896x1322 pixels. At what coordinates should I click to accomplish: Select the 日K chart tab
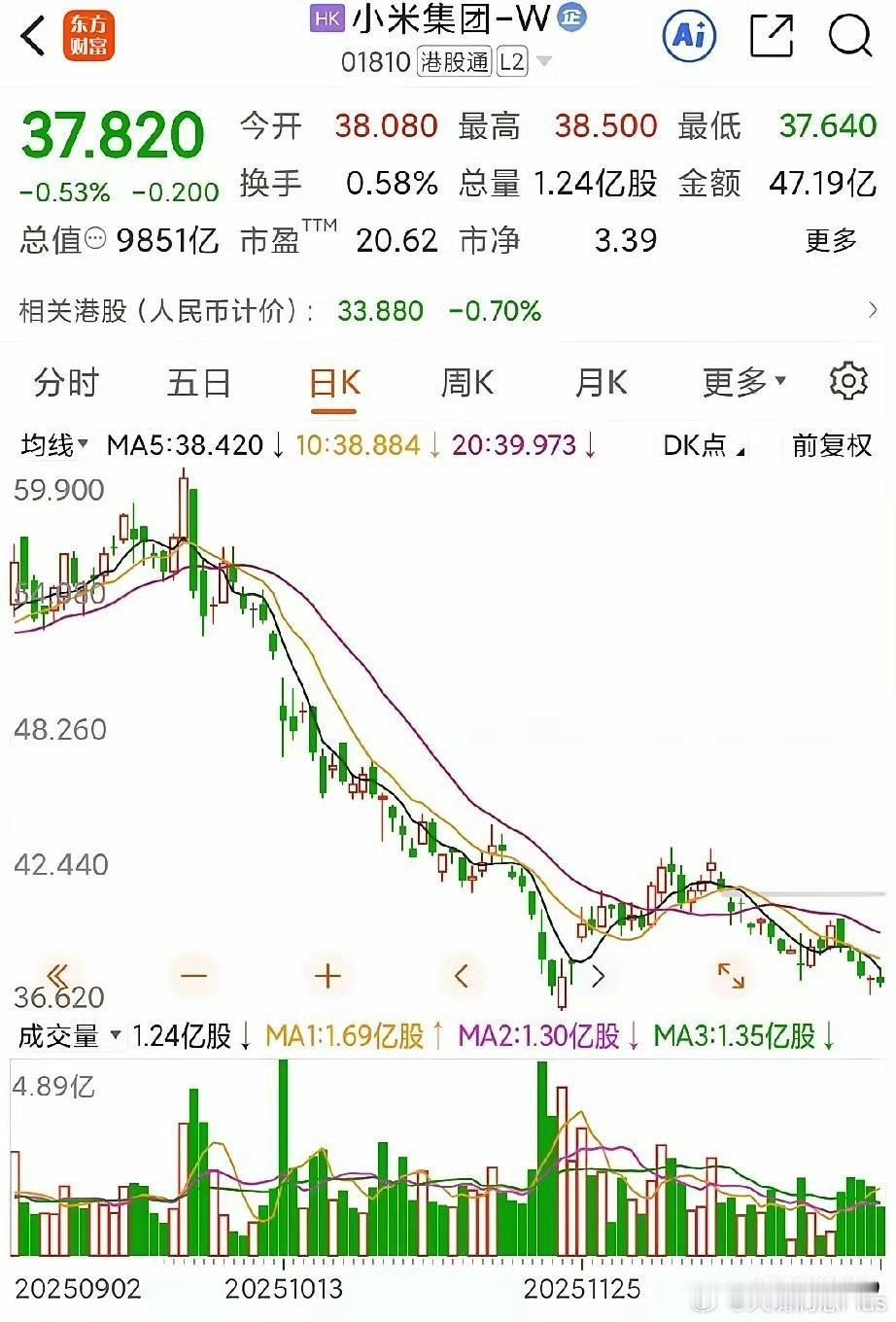tap(334, 383)
